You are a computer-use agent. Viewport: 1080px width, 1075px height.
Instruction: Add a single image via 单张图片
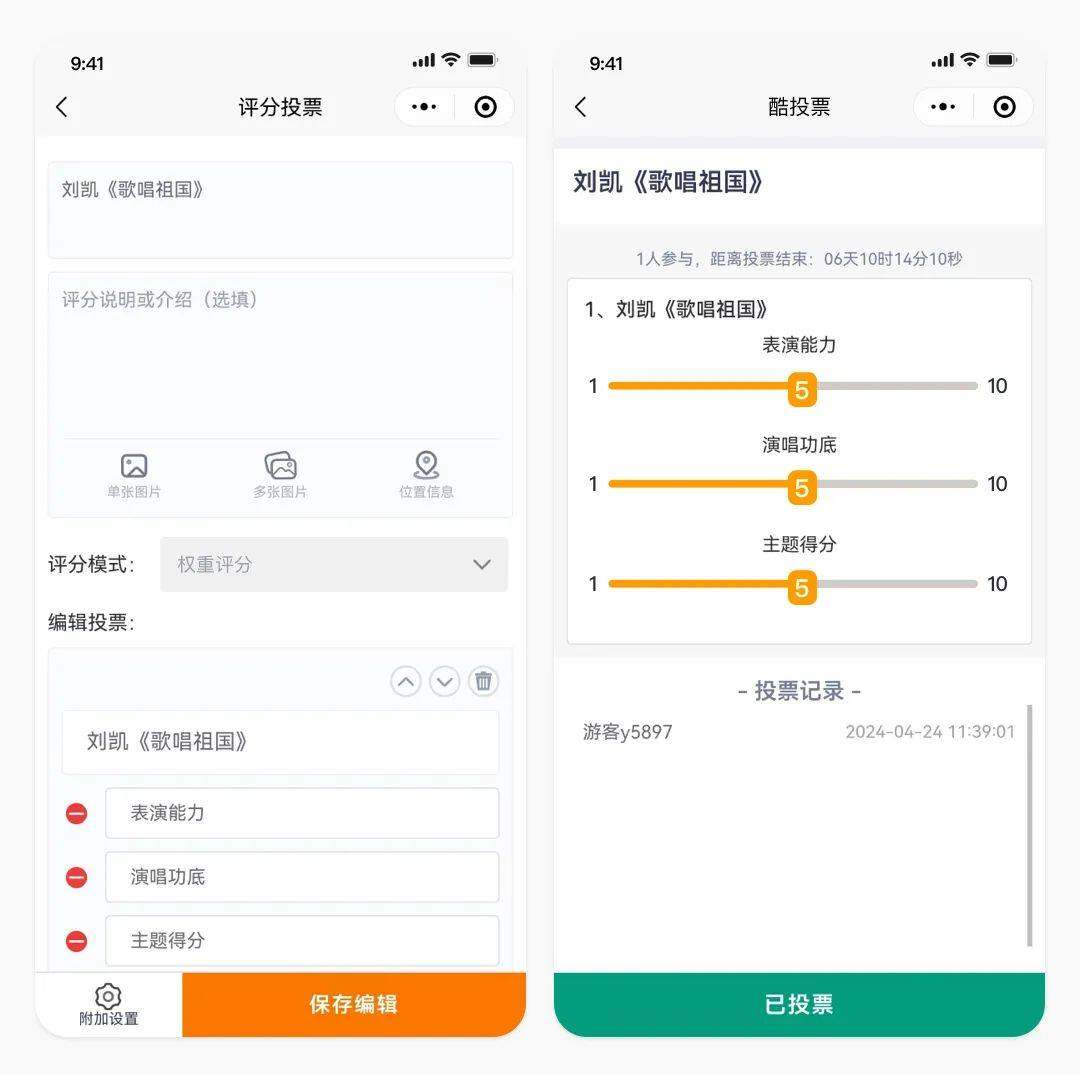click(134, 475)
